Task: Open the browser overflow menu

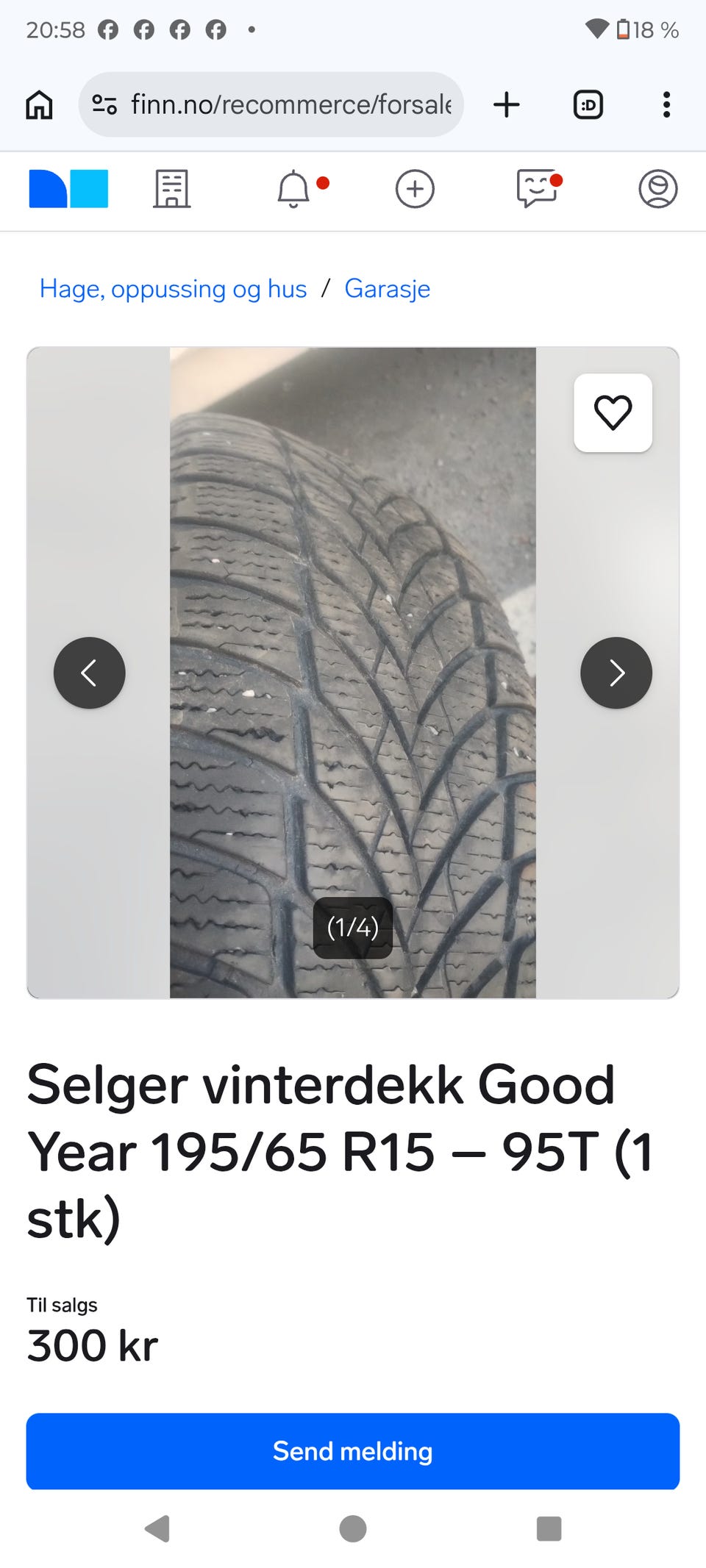Action: pos(666,104)
